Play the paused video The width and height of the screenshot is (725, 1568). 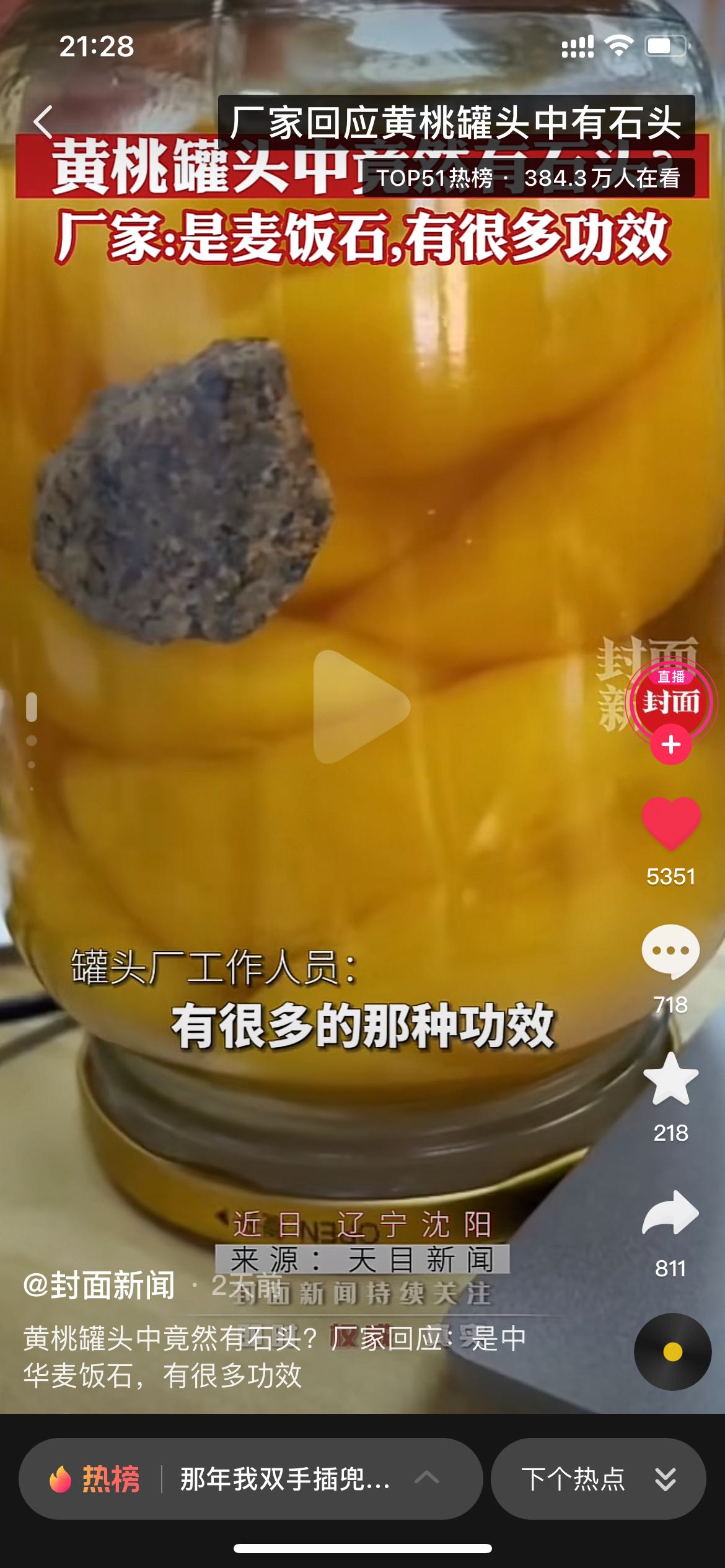[361, 707]
